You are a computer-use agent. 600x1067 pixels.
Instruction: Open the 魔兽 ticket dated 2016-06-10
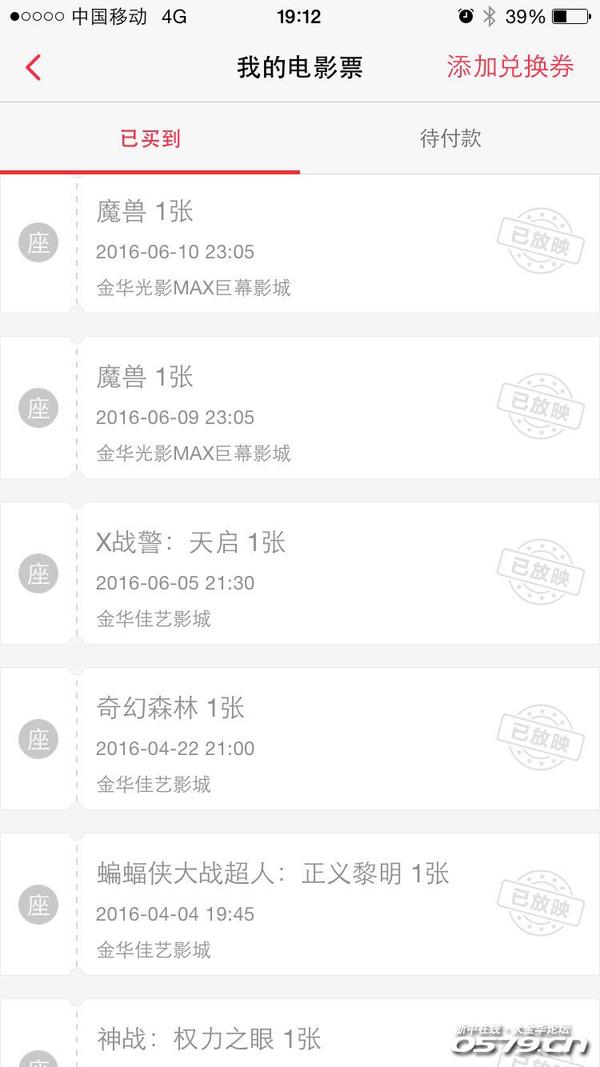[x=300, y=244]
